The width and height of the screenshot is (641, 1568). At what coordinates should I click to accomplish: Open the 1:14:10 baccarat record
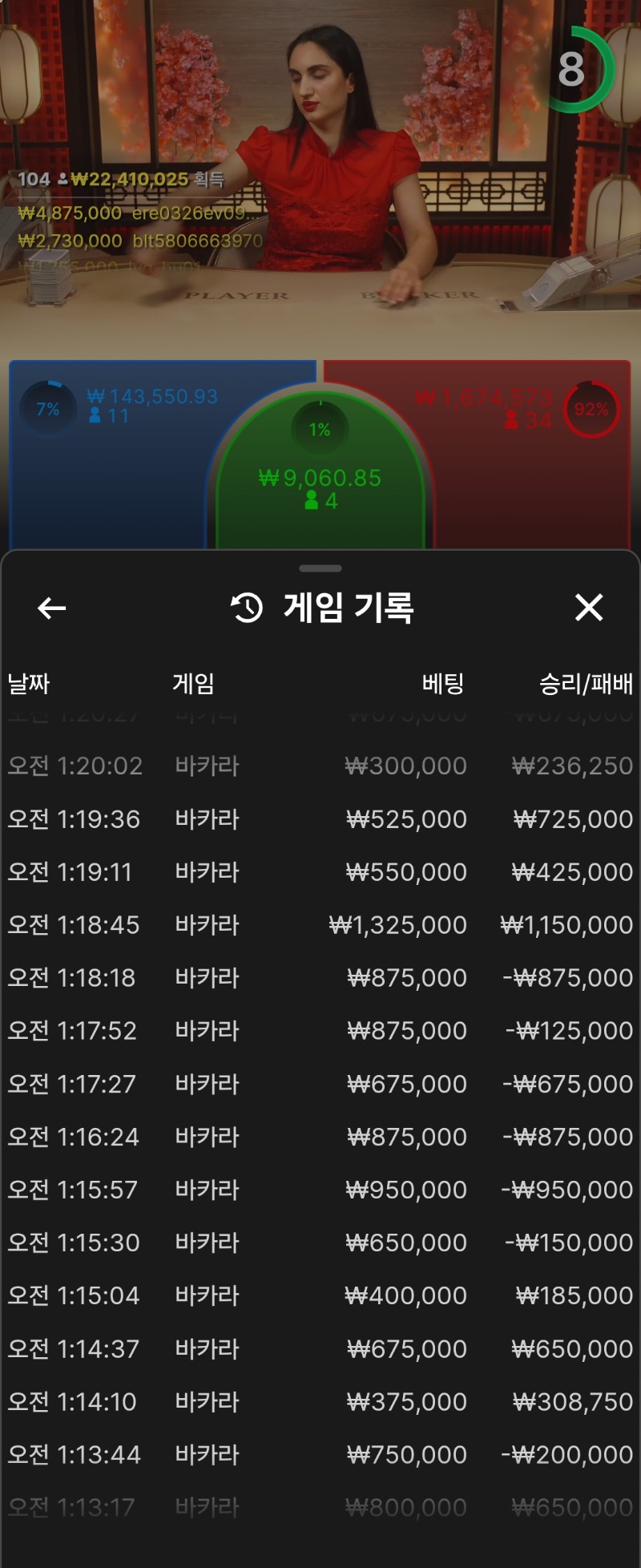click(320, 1401)
